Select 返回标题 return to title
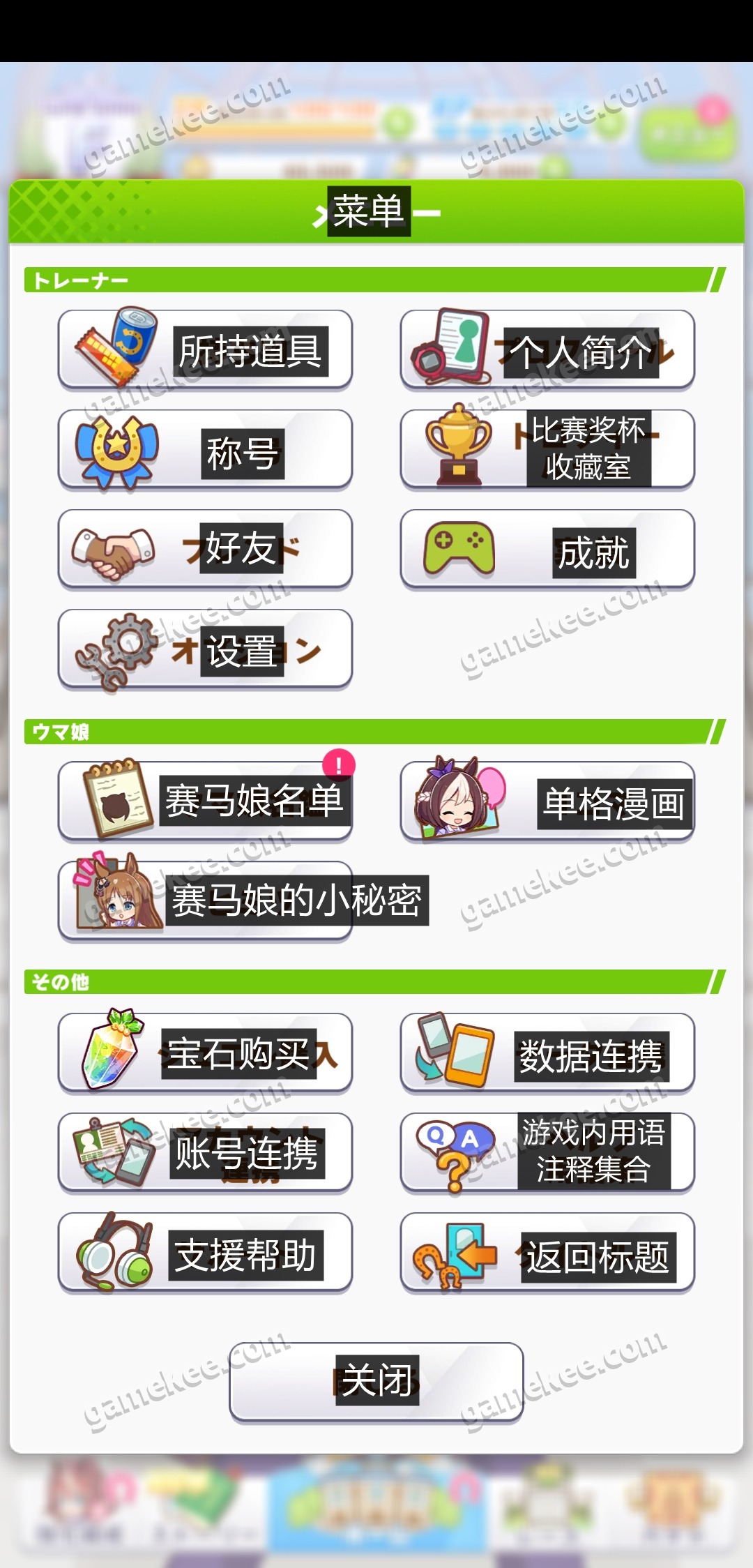Viewport: 753px width, 1568px height. 547,1253
